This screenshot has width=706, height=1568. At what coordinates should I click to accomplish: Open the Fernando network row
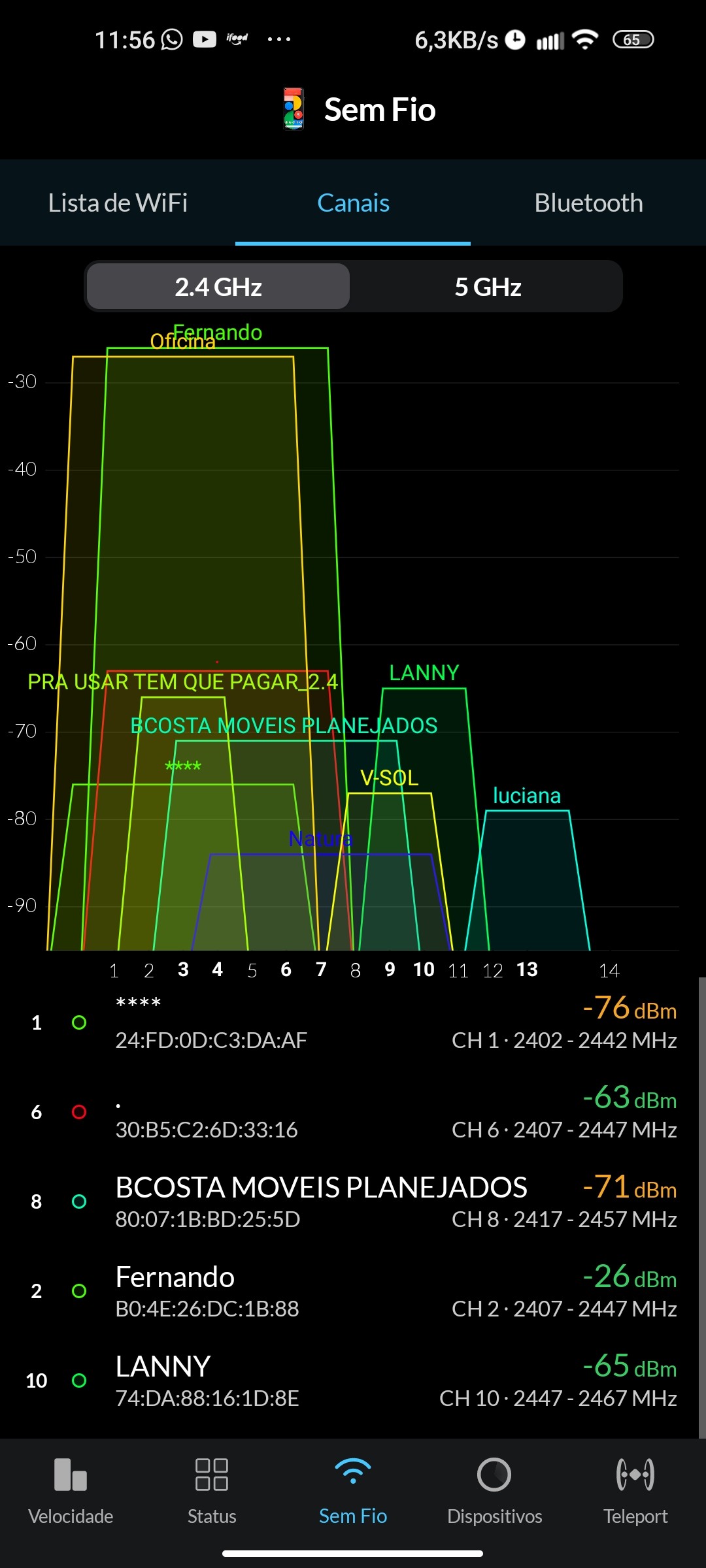tap(353, 1291)
